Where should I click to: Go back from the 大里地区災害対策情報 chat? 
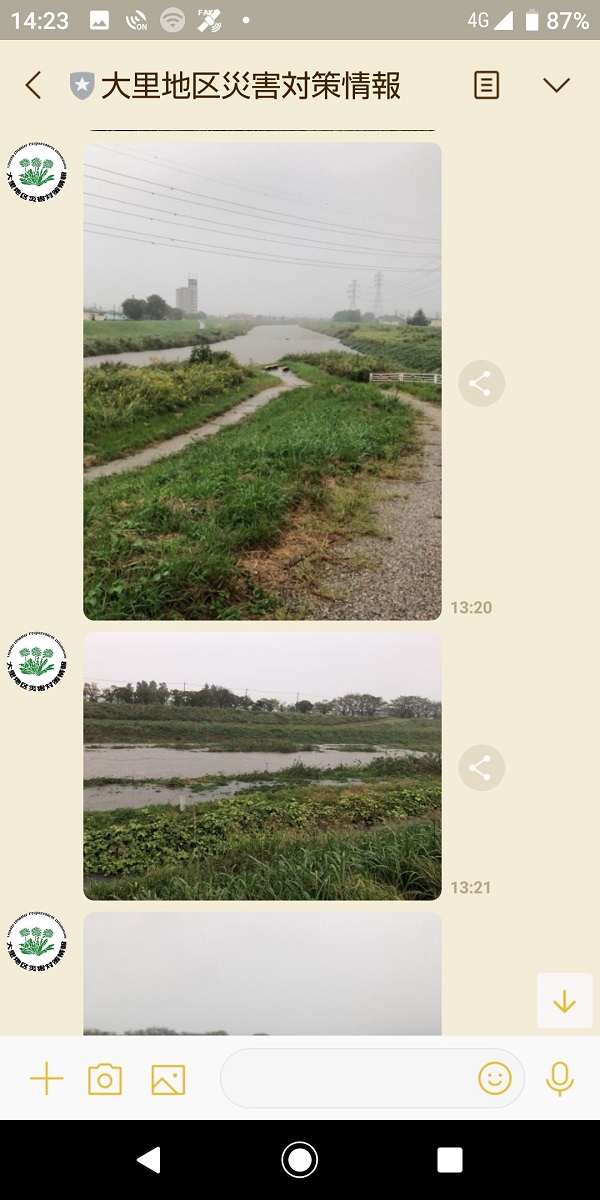[x=33, y=85]
